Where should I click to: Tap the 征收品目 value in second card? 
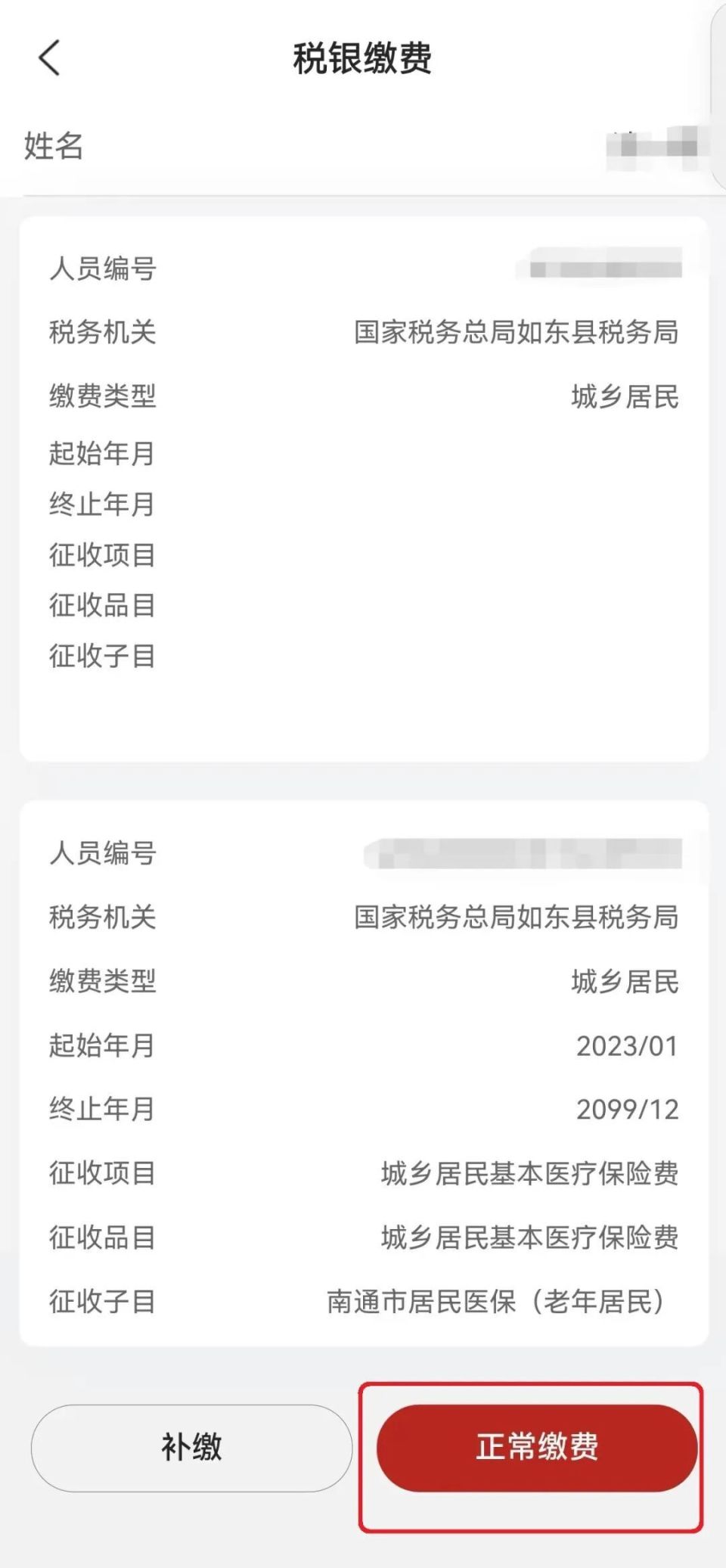click(529, 1238)
